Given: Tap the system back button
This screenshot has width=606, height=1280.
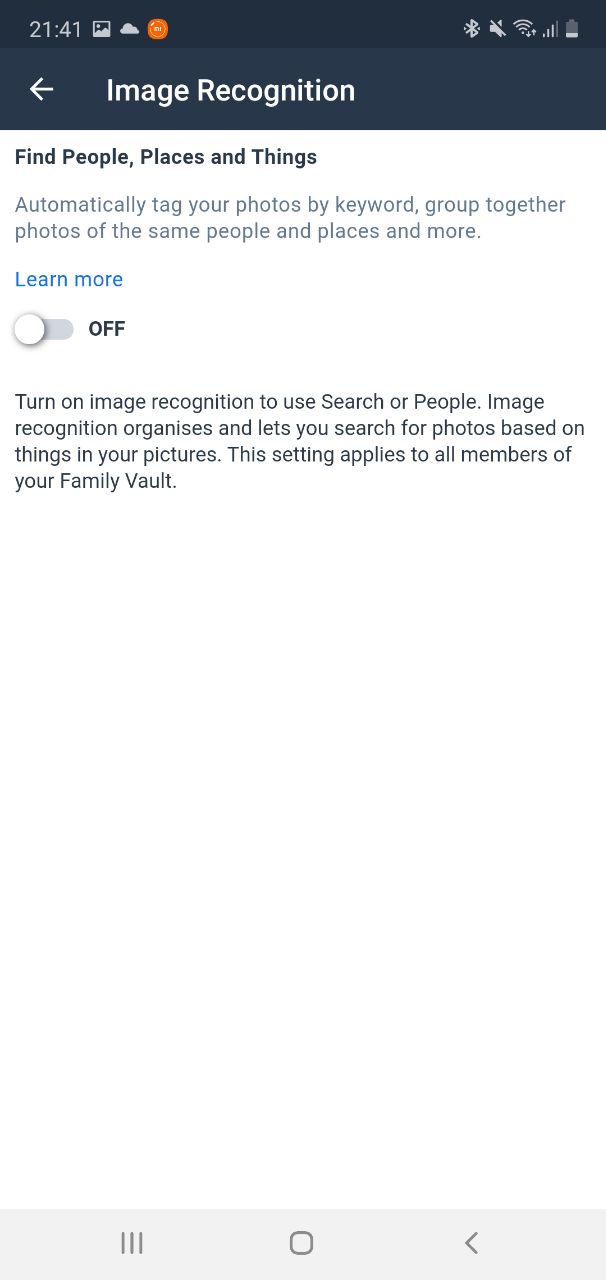Looking at the screenshot, I should click(471, 1243).
